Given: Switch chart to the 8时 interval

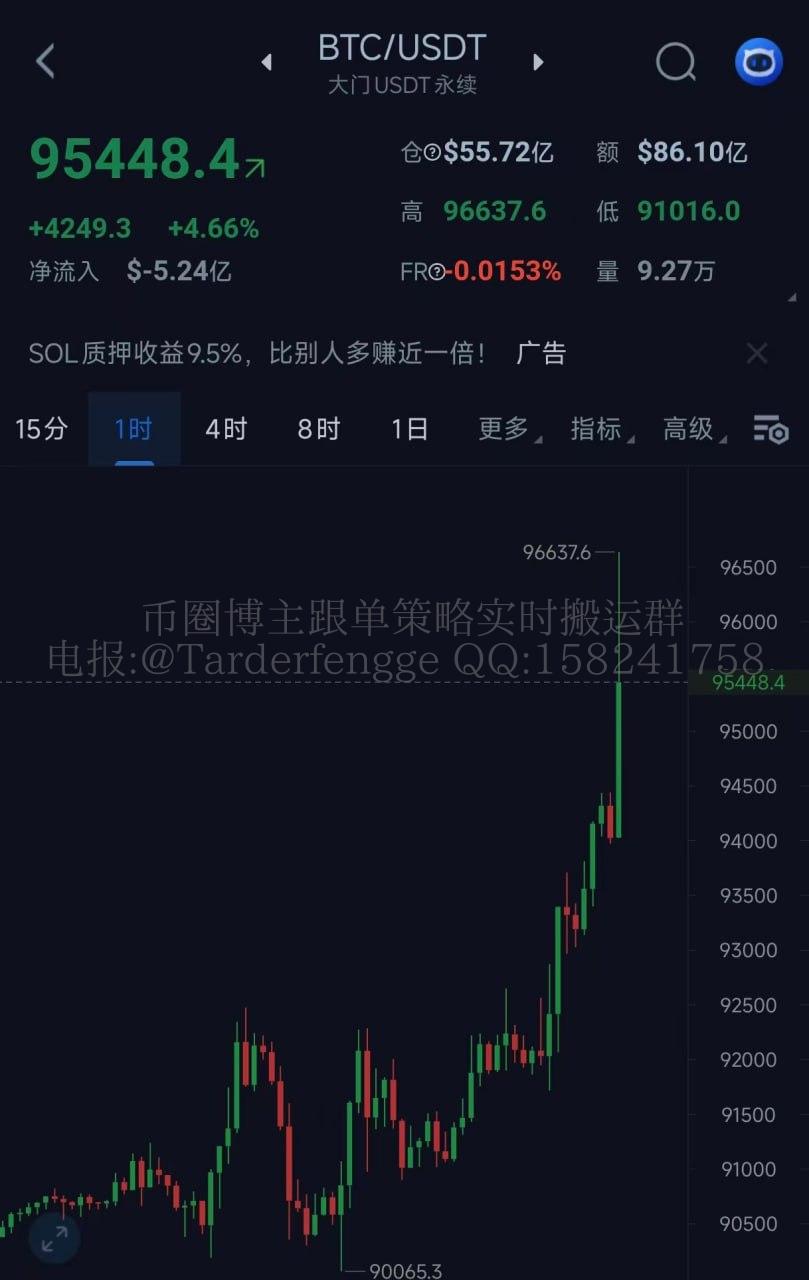Looking at the screenshot, I should click(x=318, y=429).
